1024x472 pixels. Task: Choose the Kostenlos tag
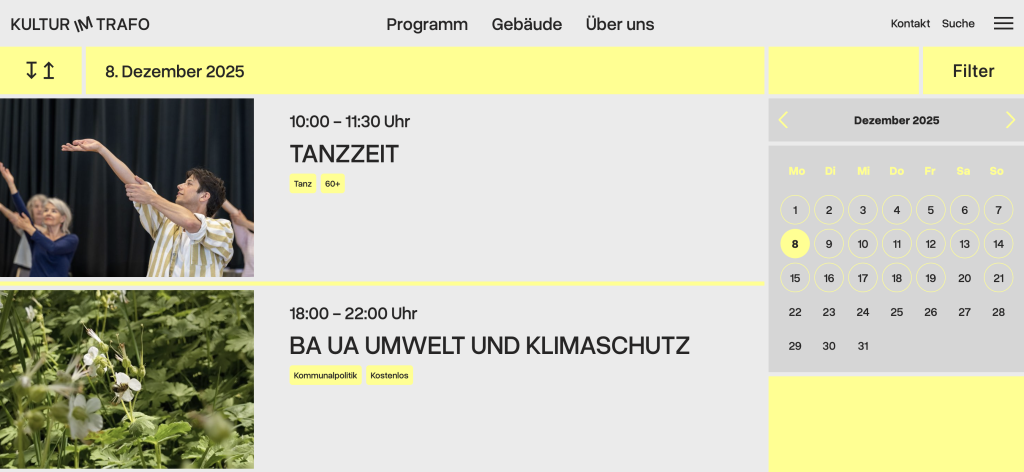tap(389, 376)
